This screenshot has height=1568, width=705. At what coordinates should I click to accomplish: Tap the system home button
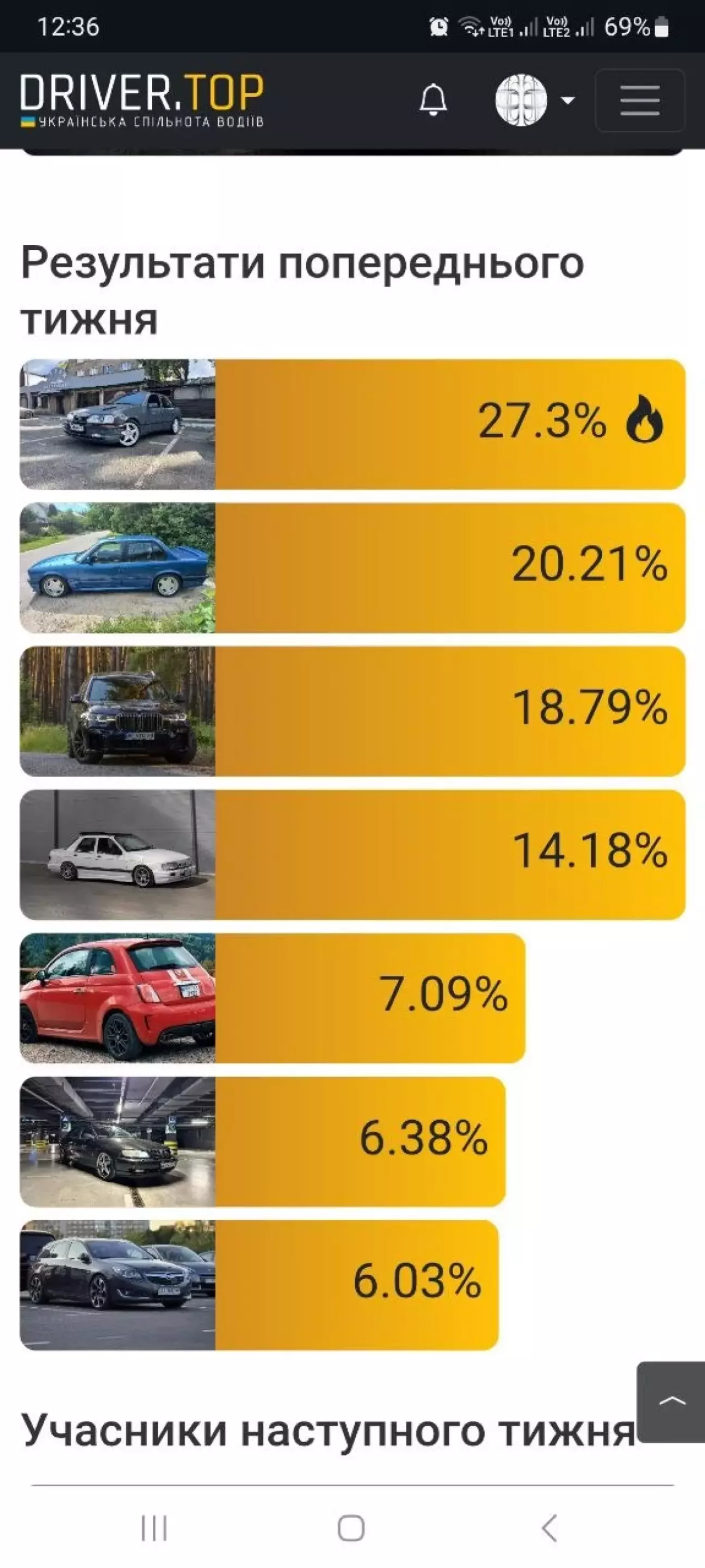pos(351,1528)
